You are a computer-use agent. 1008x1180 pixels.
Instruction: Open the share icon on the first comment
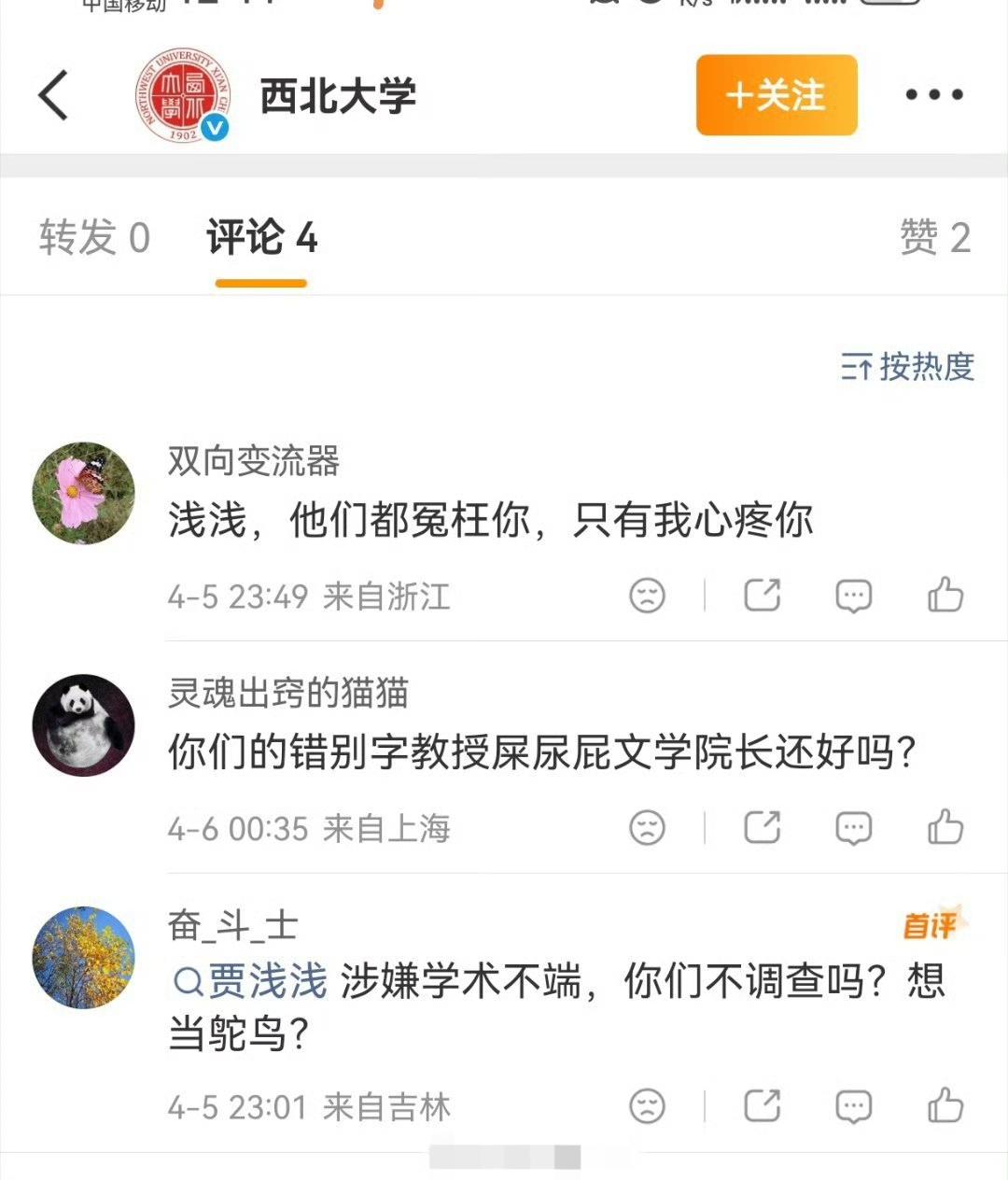point(763,595)
